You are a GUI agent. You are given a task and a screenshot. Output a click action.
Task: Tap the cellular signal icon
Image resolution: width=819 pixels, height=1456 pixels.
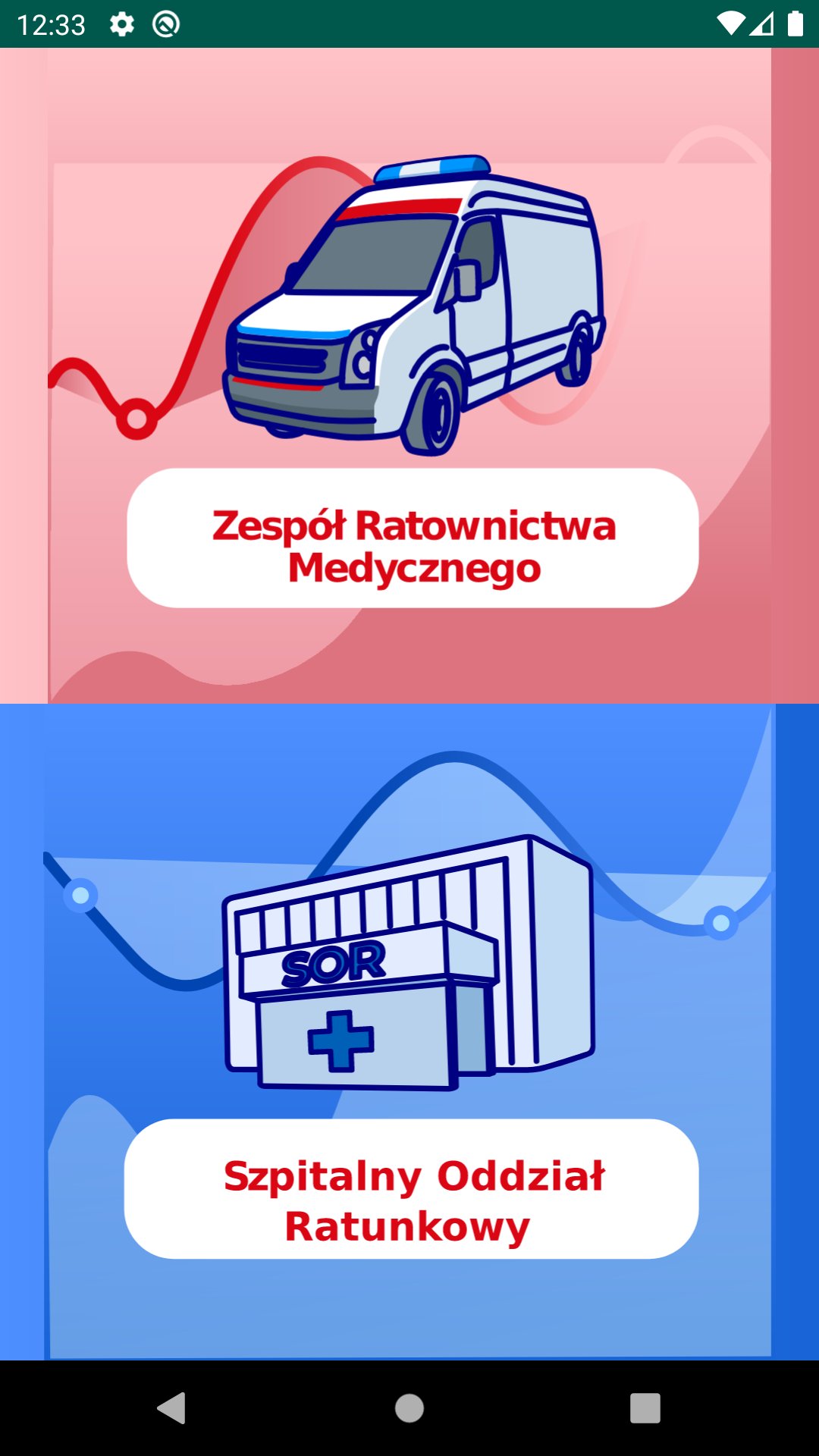pos(763,24)
